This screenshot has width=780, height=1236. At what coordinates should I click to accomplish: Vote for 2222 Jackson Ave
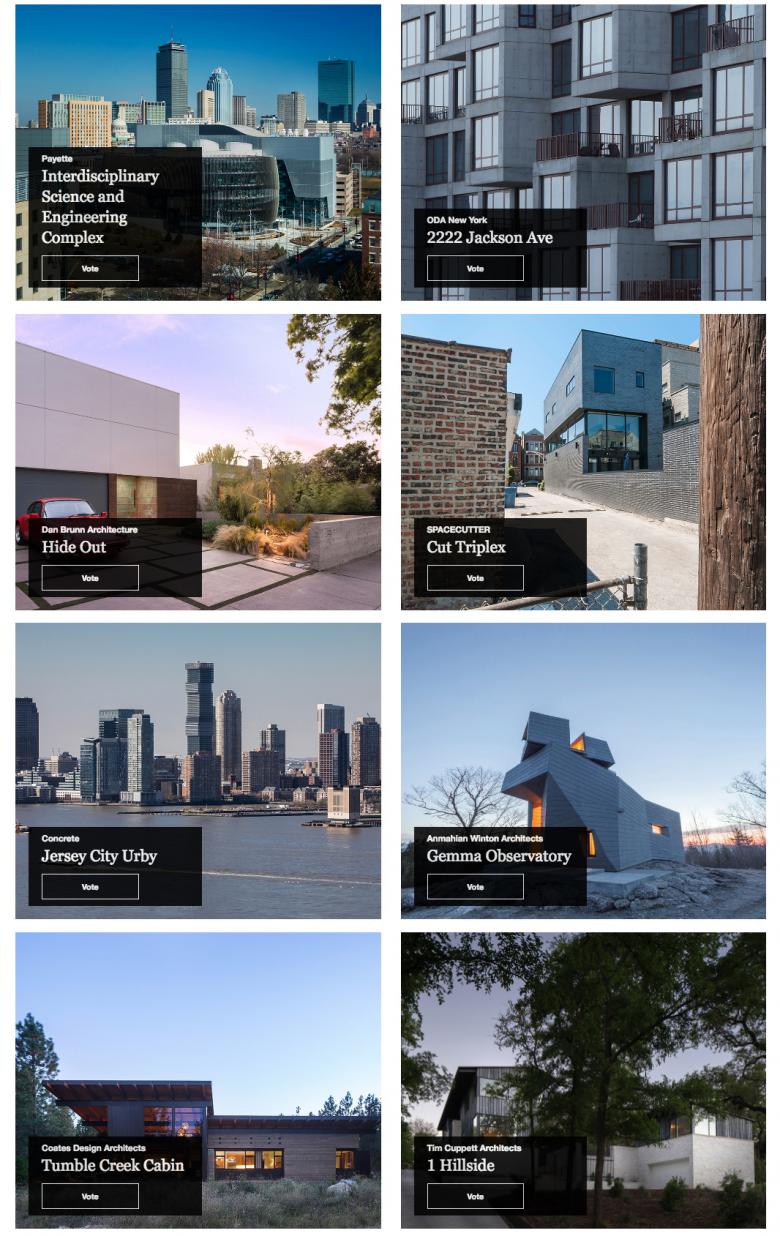click(475, 268)
